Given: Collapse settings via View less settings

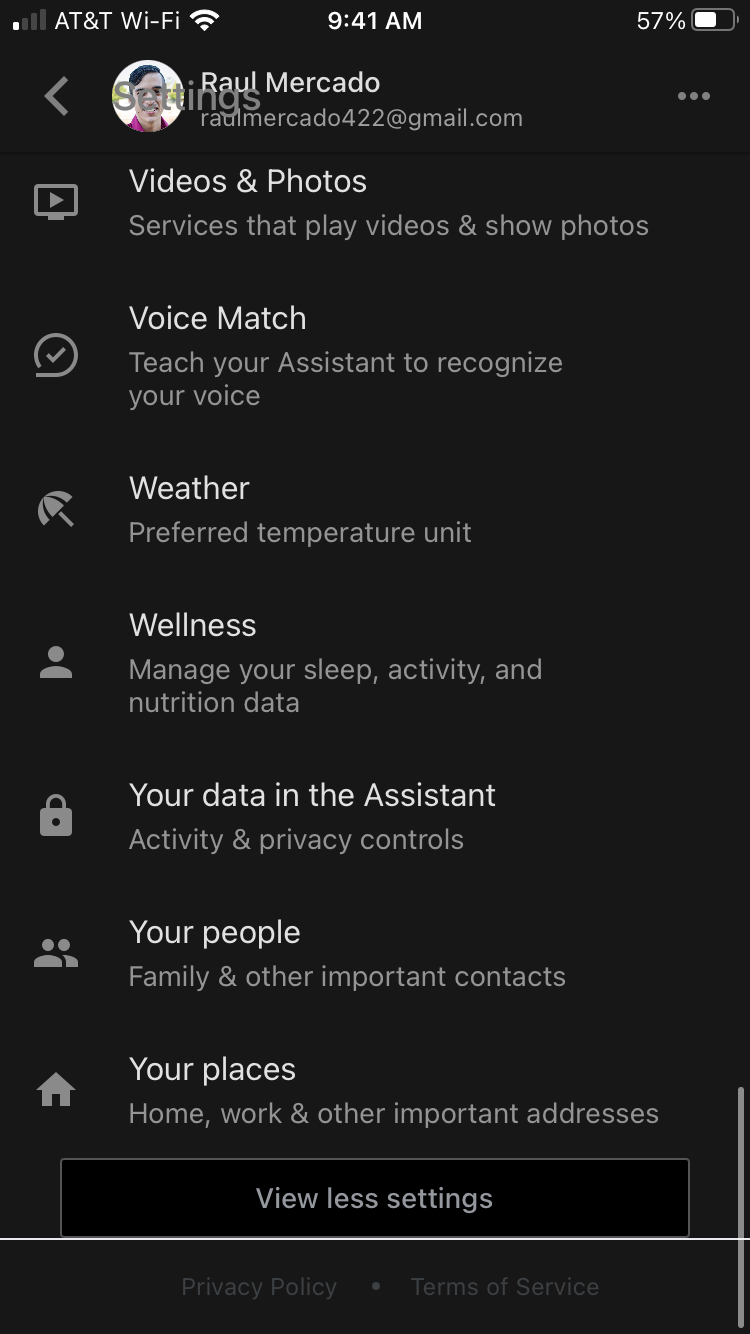Looking at the screenshot, I should 374,1197.
